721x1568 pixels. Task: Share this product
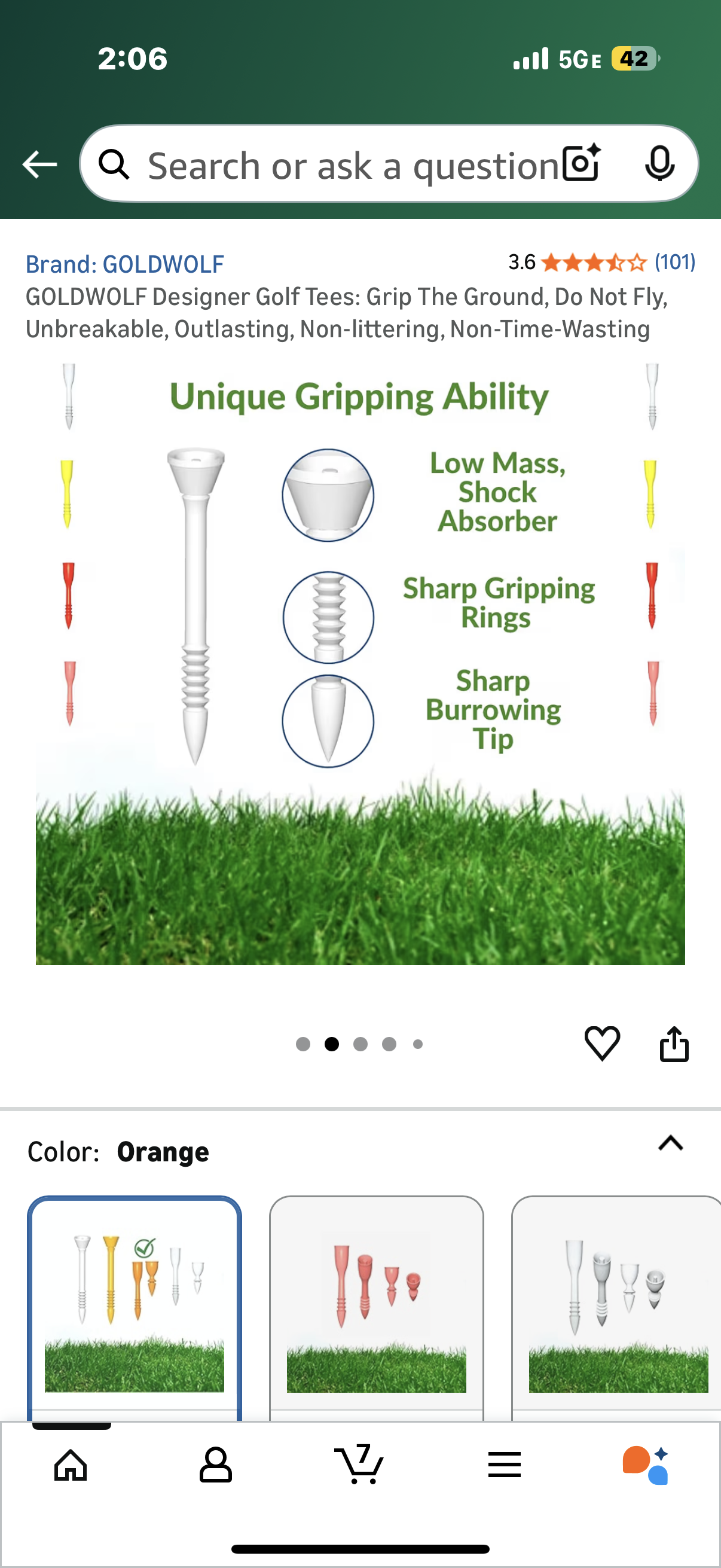[674, 1044]
